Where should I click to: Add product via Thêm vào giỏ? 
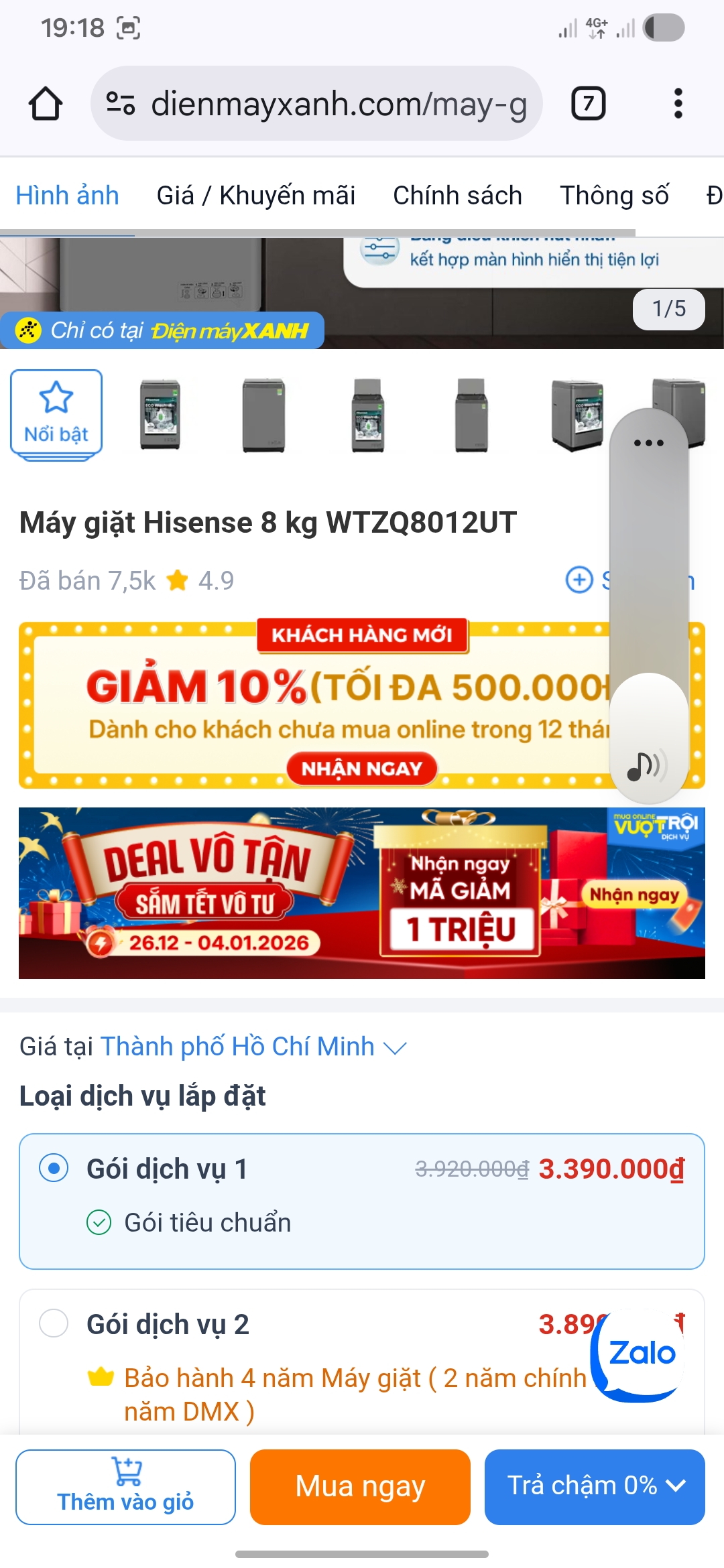pos(125,1487)
